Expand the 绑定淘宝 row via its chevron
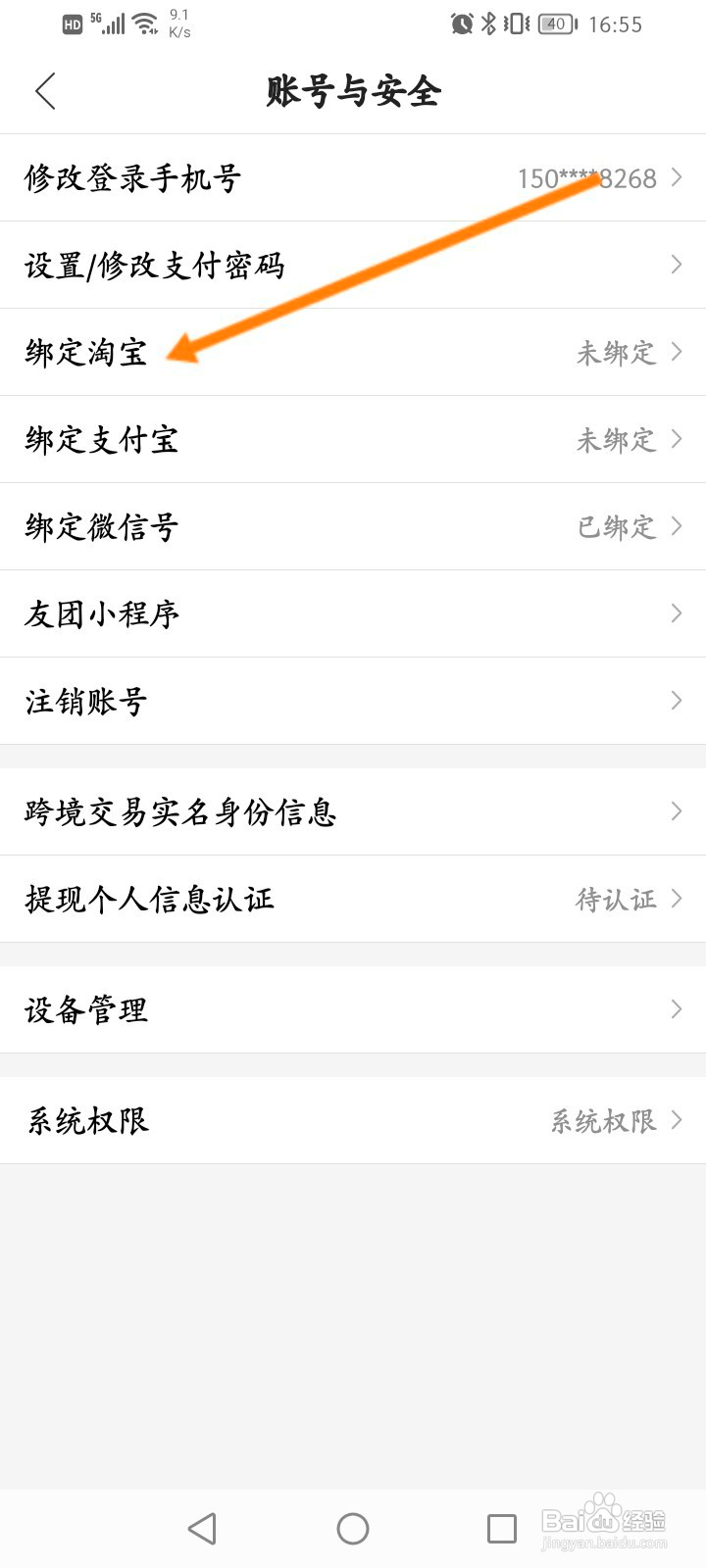Image resolution: width=706 pixels, height=1568 pixels. click(676, 352)
